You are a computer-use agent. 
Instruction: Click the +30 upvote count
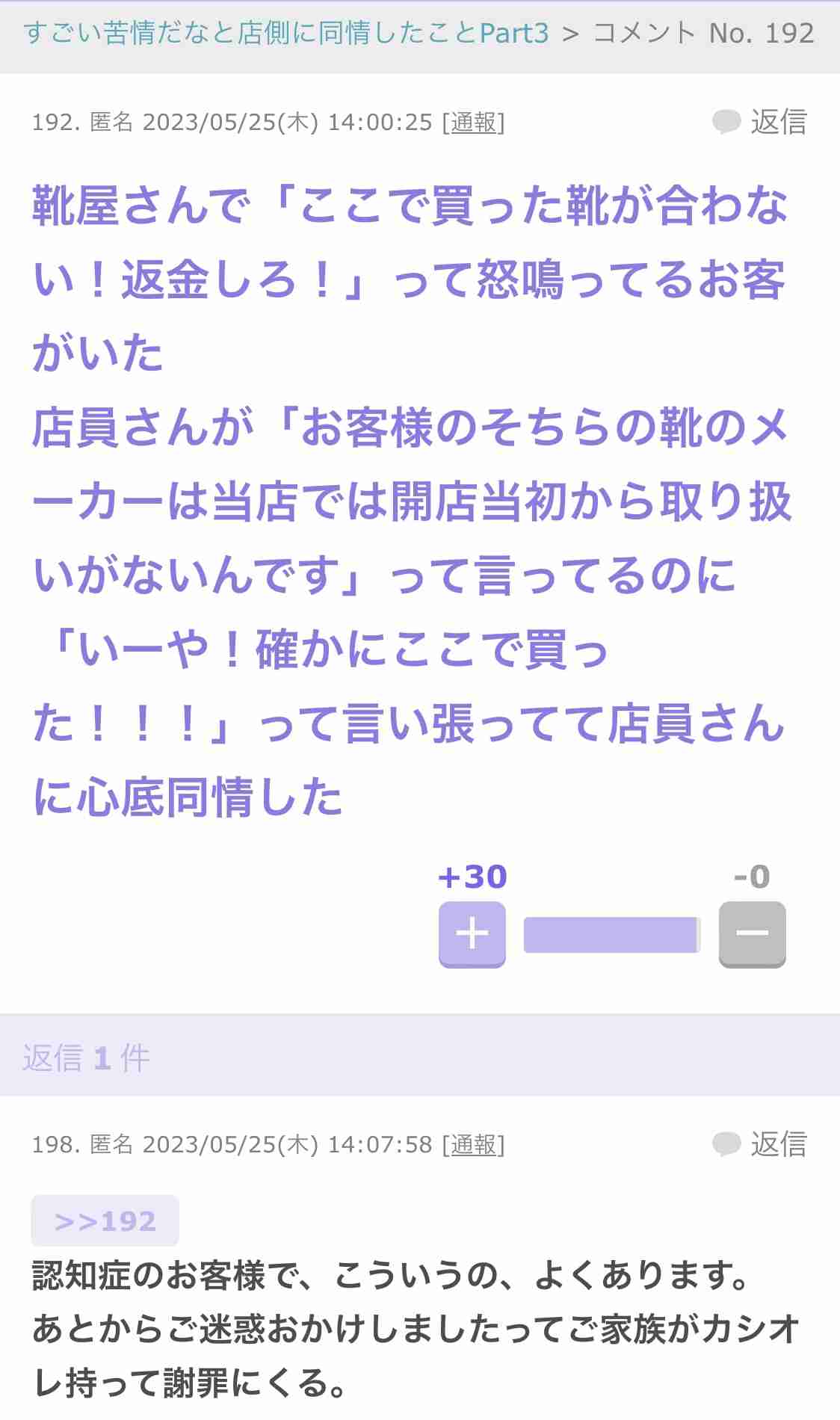[472, 877]
